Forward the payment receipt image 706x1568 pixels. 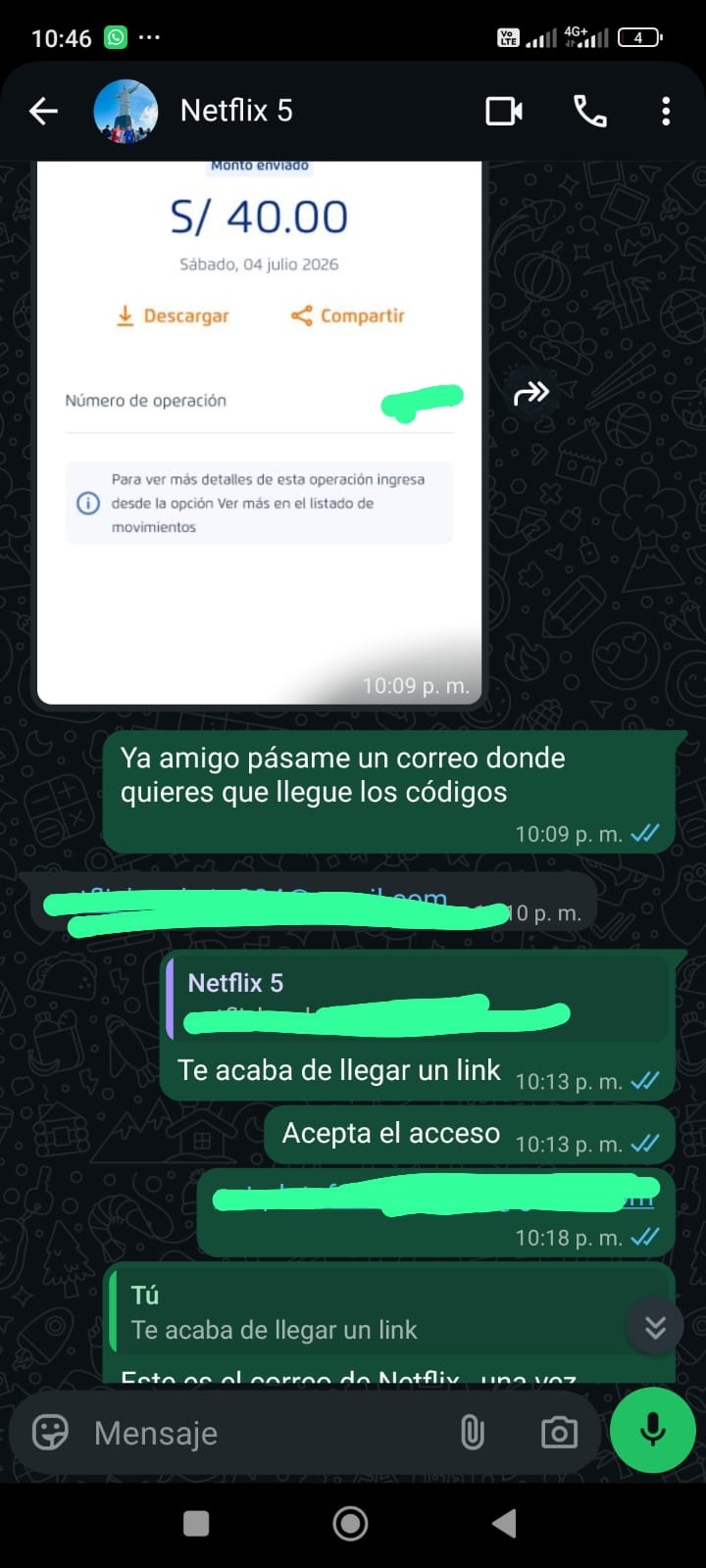pyautogui.click(x=531, y=394)
